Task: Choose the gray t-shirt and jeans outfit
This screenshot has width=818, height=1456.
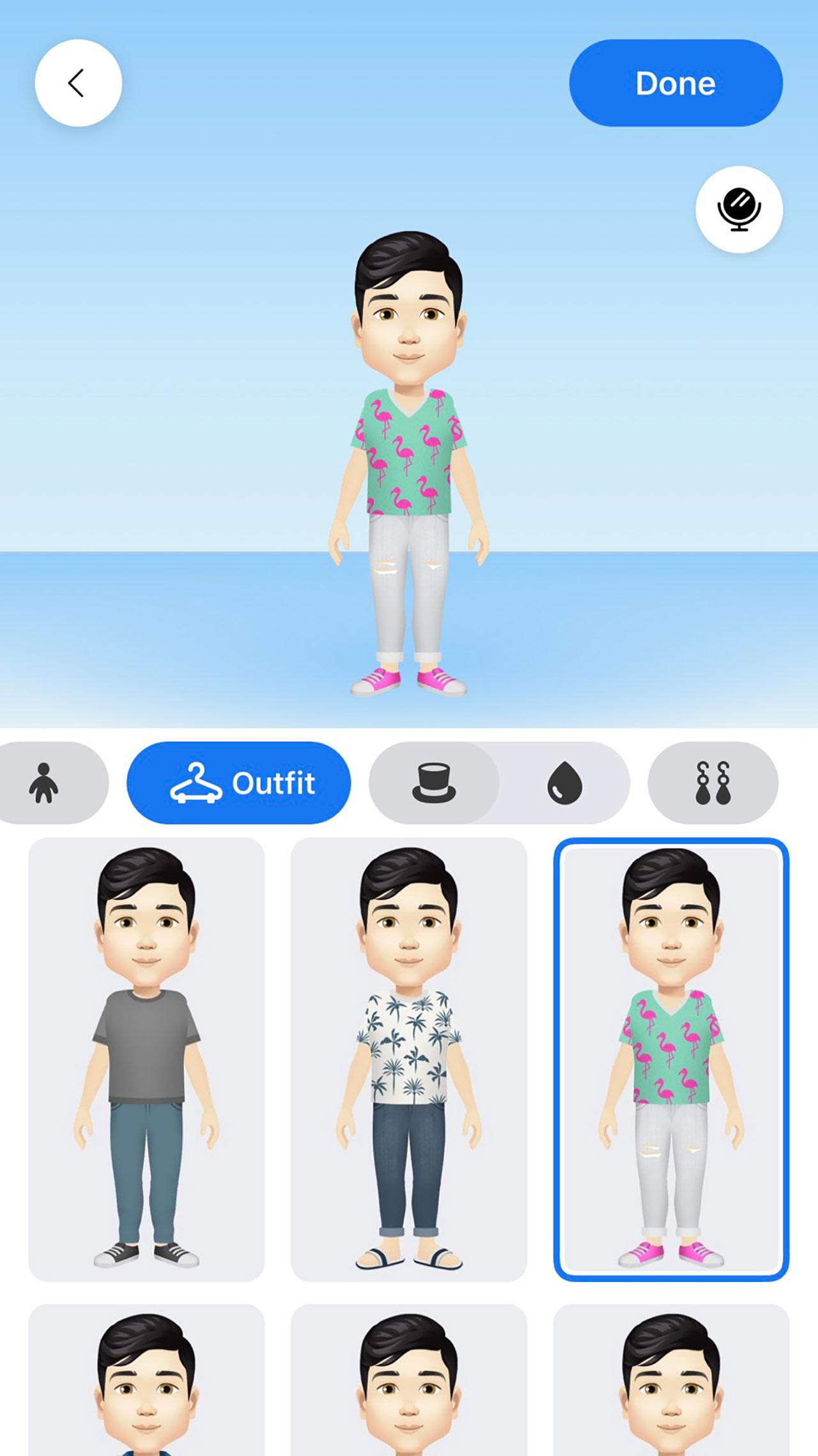Action: [146, 1060]
